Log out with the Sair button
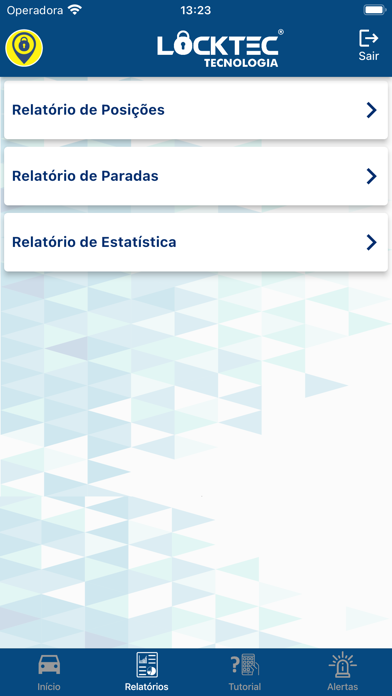Viewport: 392px width, 696px height. click(368, 45)
